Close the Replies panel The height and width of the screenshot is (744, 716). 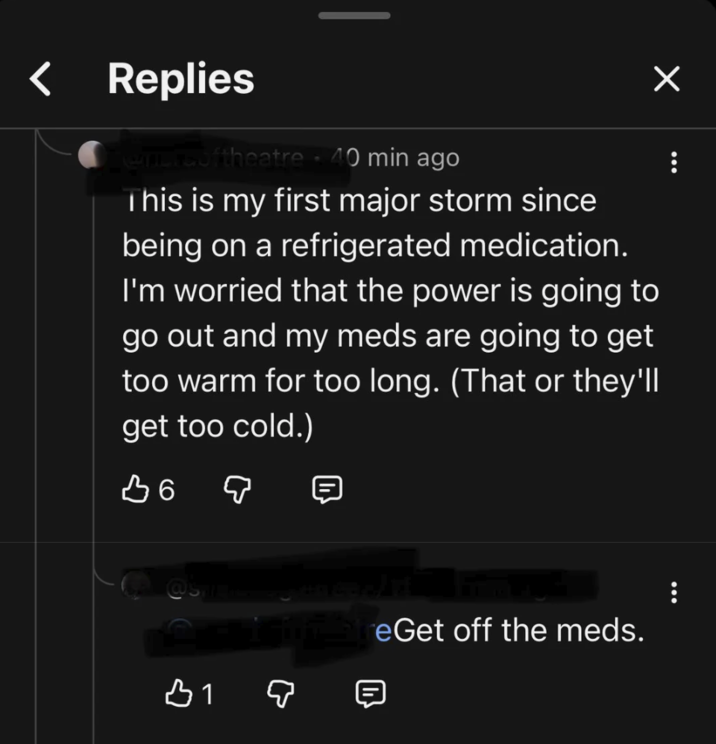coord(666,78)
